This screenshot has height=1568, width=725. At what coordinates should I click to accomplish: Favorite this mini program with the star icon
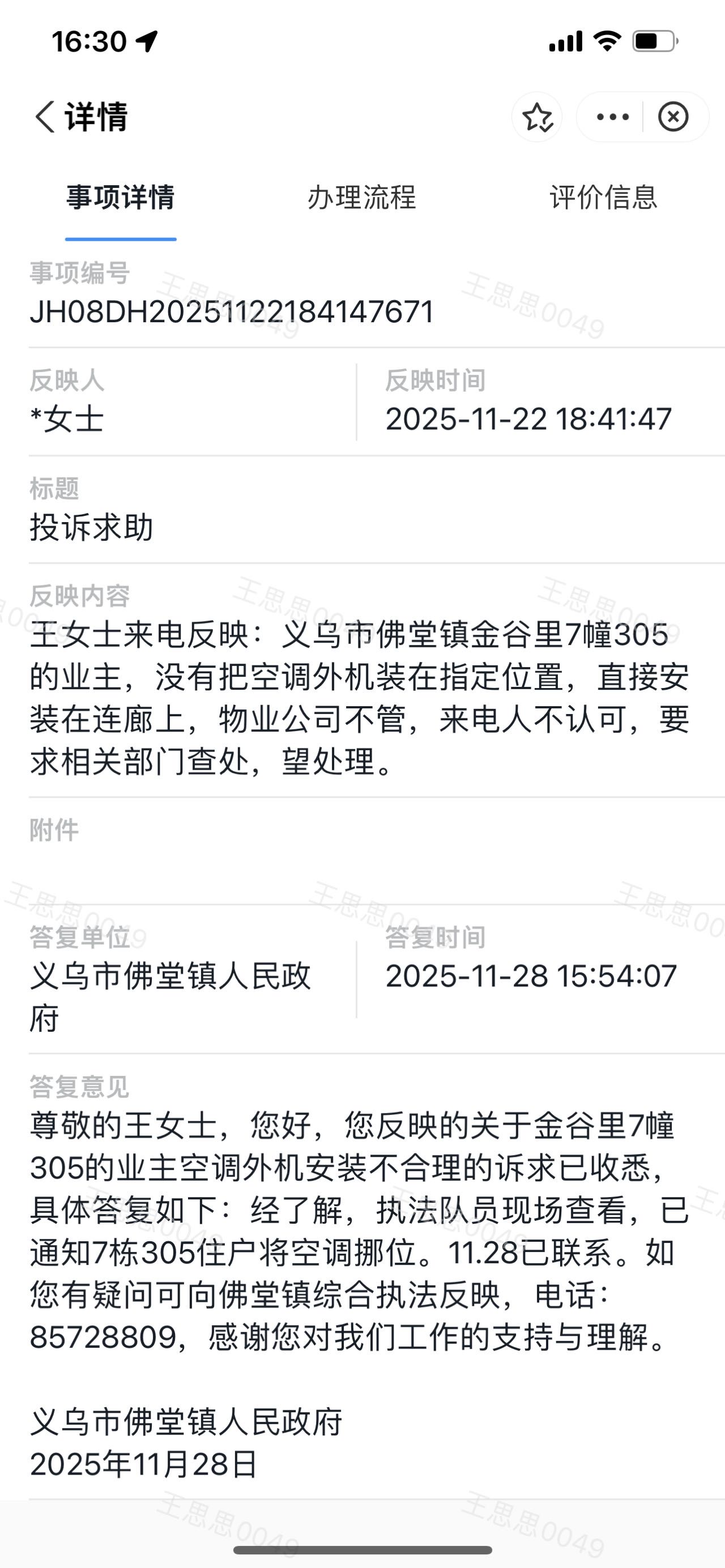click(537, 117)
